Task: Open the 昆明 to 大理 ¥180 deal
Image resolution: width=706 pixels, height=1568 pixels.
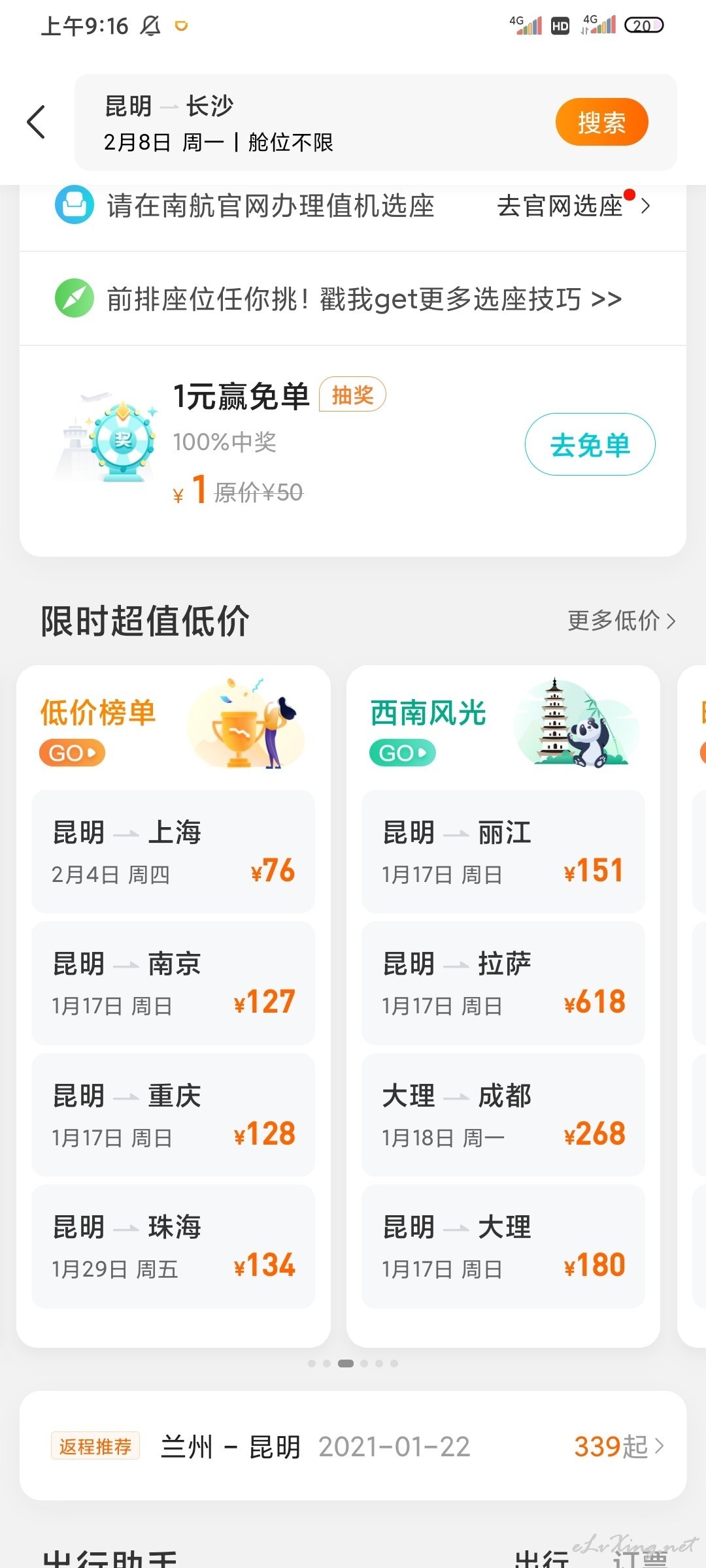Action: (503, 1247)
